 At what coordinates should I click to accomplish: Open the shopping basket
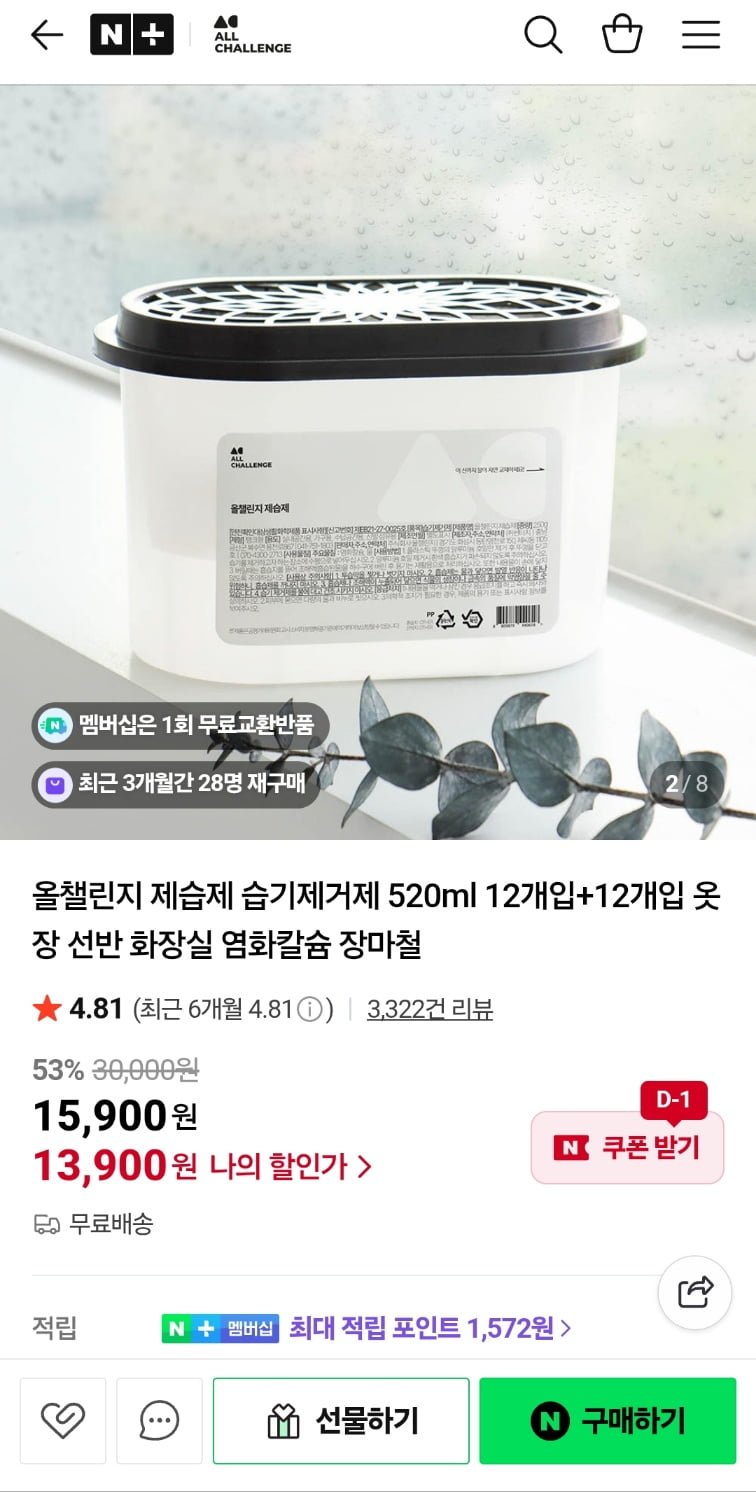pos(622,35)
